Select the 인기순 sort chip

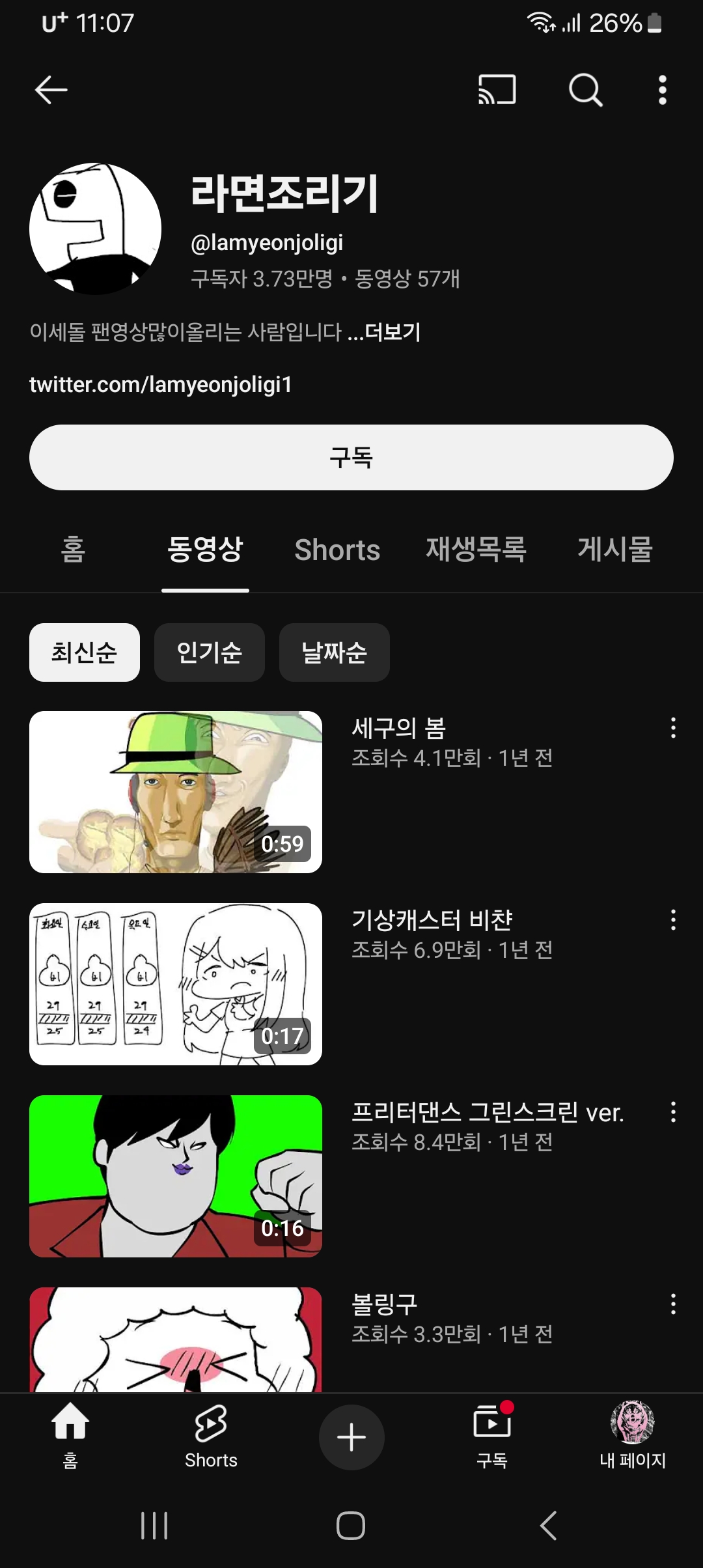[210, 652]
